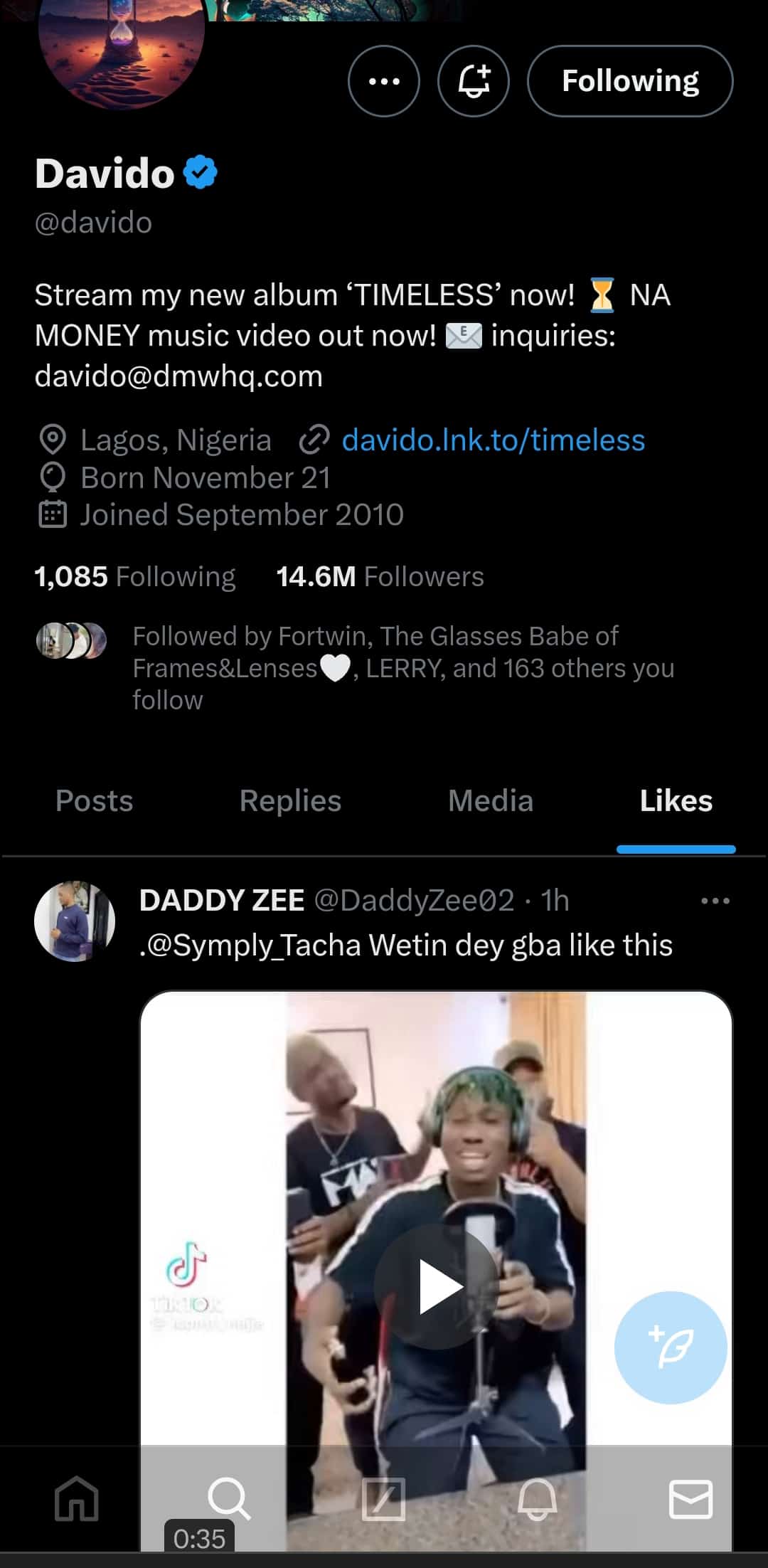
Task: Go to the Home tab
Action: coord(77,1498)
